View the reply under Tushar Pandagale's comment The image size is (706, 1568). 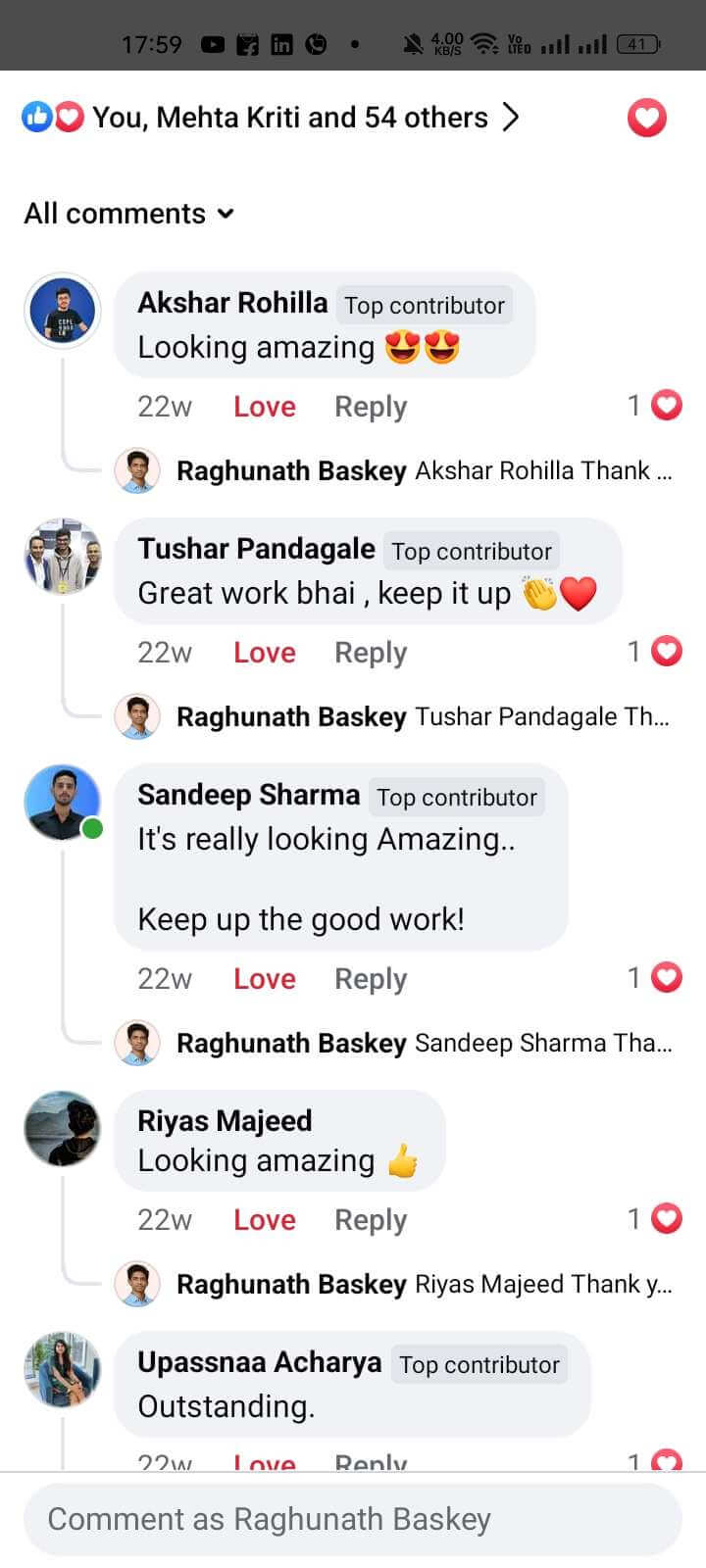click(x=424, y=717)
